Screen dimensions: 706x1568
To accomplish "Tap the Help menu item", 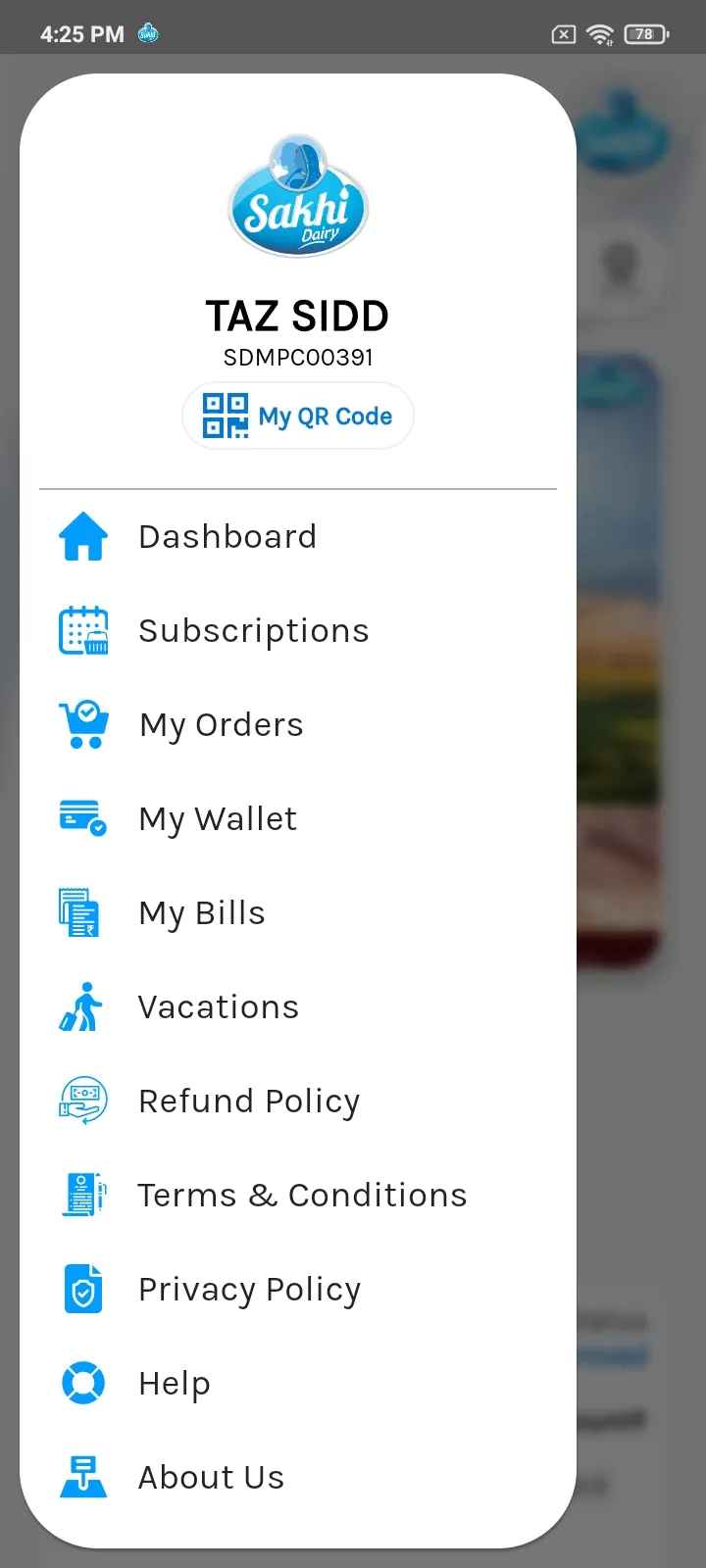I will (175, 1384).
